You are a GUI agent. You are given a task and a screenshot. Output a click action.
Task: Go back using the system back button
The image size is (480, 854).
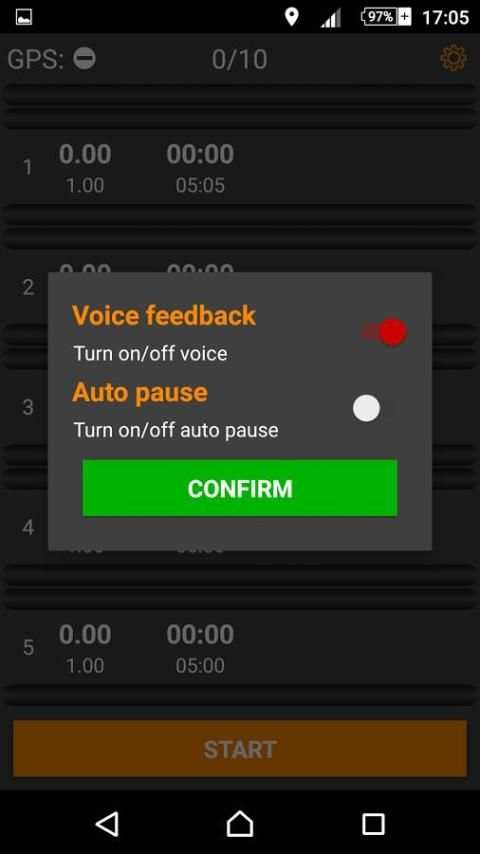point(107,824)
